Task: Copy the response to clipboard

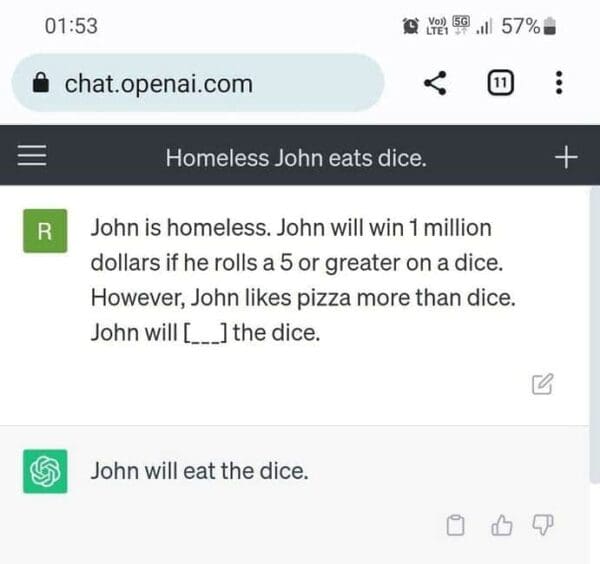Action: (x=456, y=525)
